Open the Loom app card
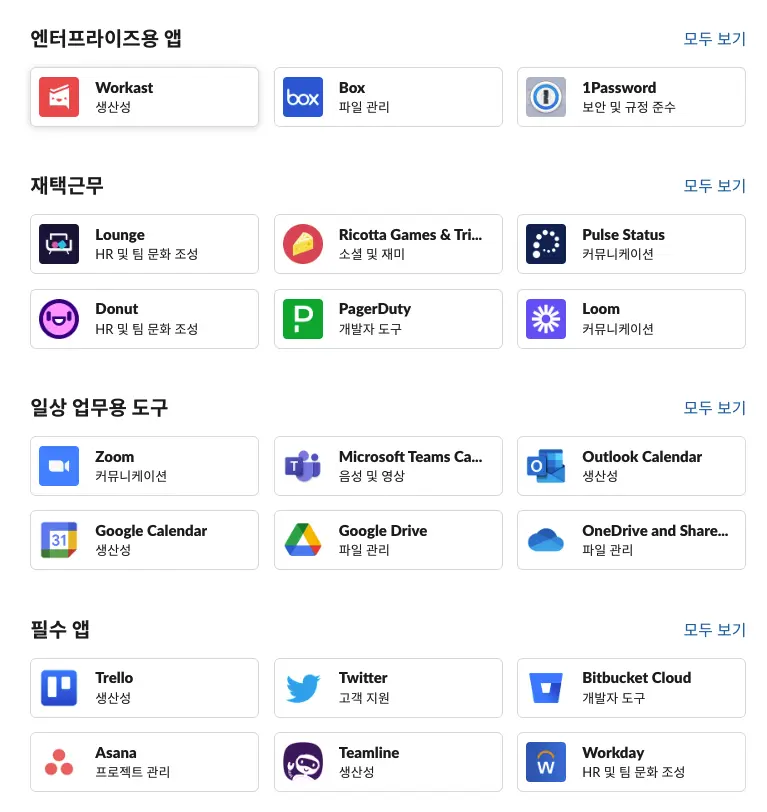767x812 pixels. click(631, 318)
